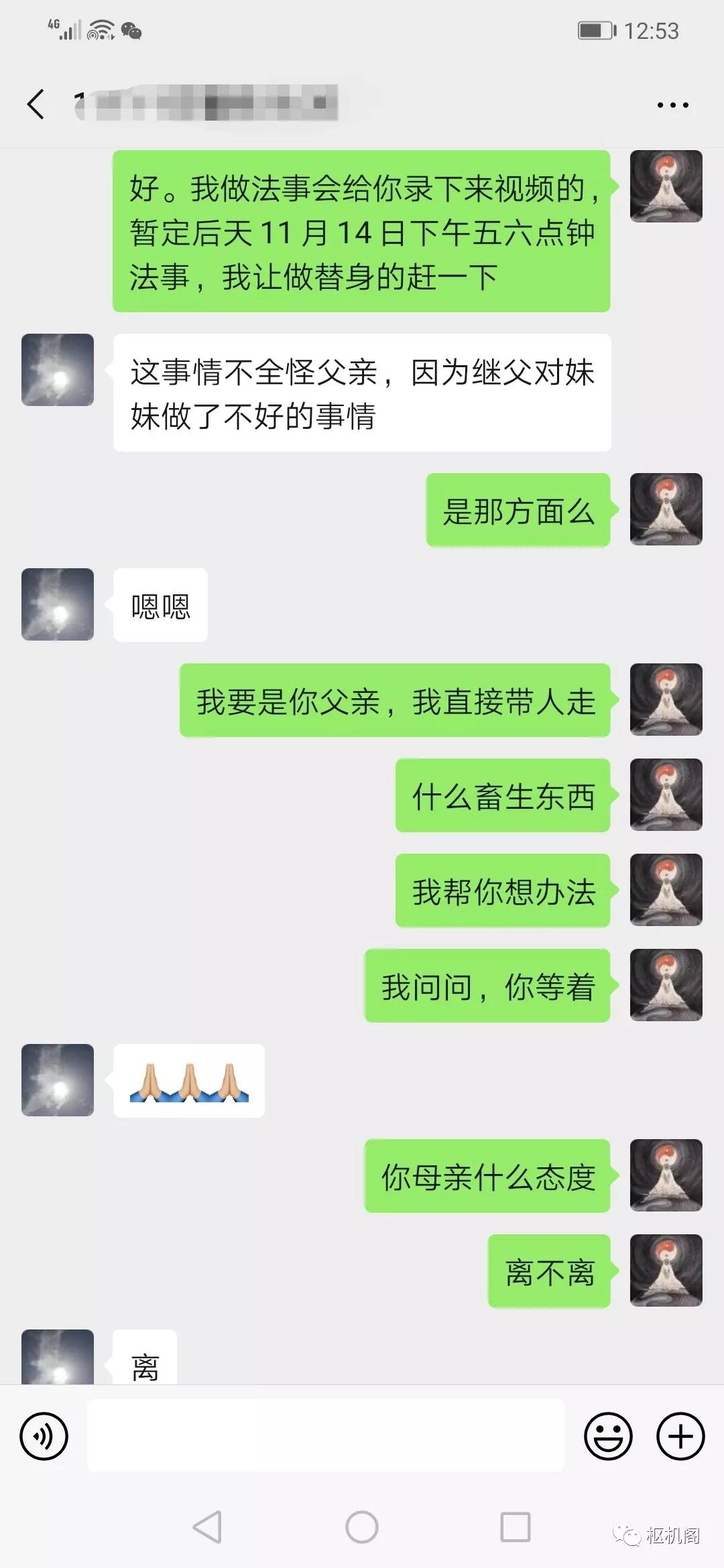Focus the message text field
This screenshot has width=724, height=1568.
tap(325, 1436)
